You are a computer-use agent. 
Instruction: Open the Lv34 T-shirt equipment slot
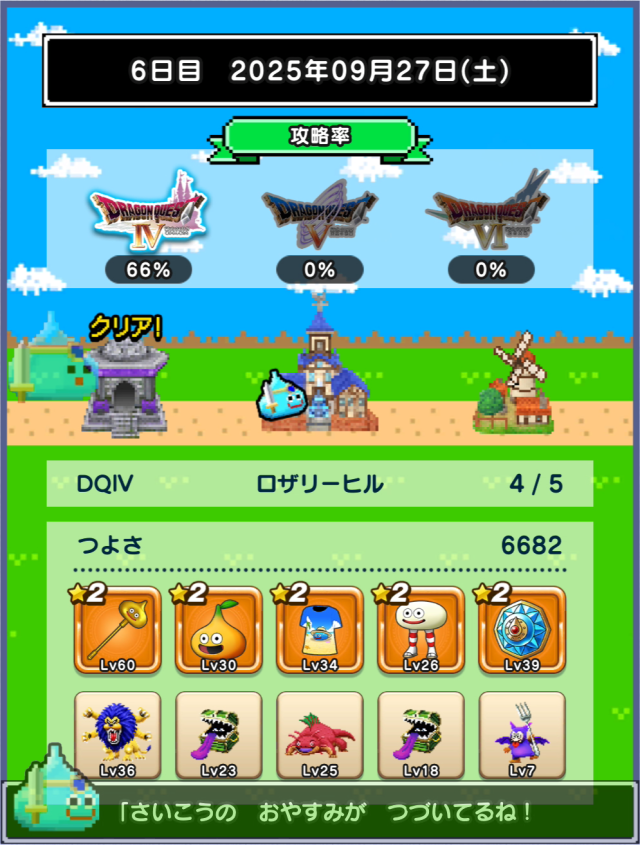point(320,630)
